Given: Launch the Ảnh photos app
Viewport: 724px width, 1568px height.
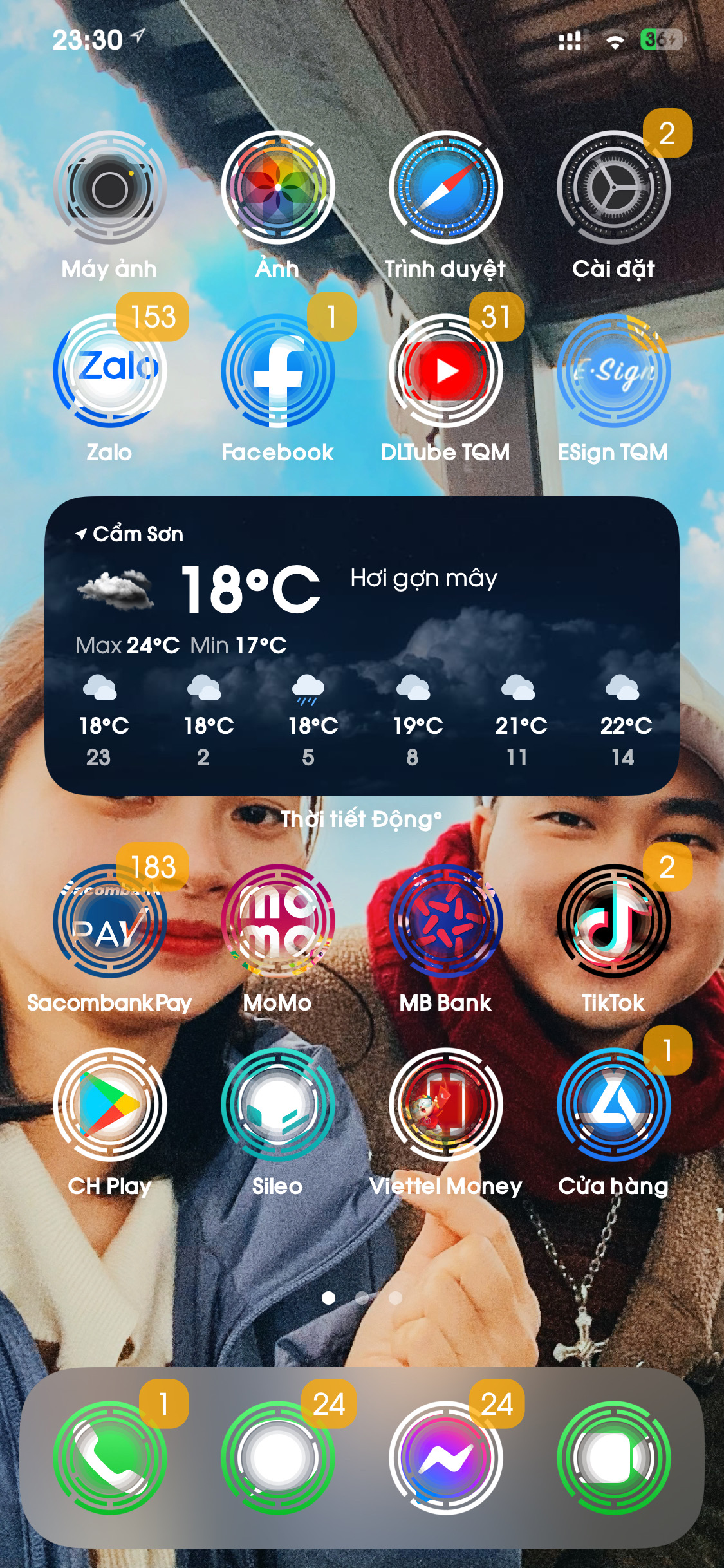Looking at the screenshot, I should pos(277,189).
